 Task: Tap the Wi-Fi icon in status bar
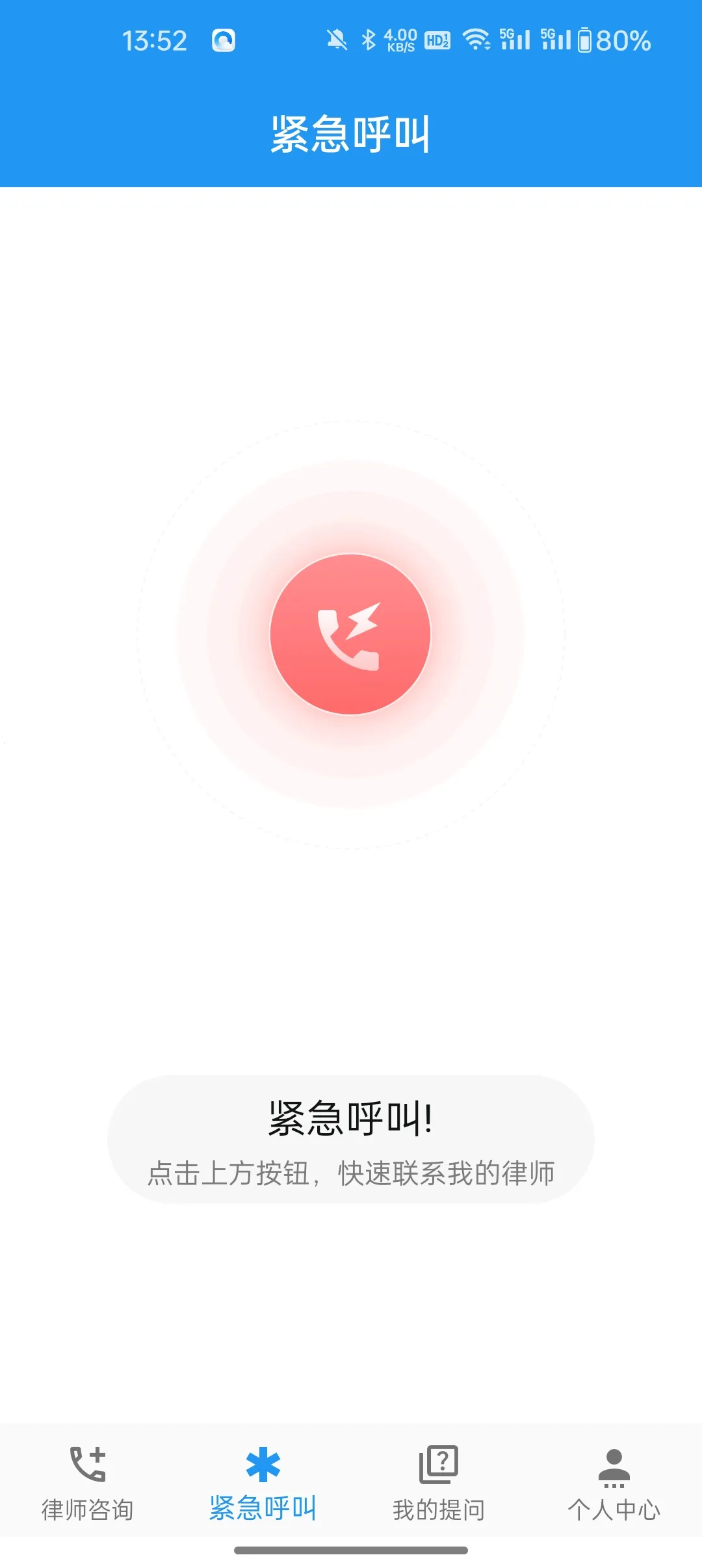pos(476,40)
